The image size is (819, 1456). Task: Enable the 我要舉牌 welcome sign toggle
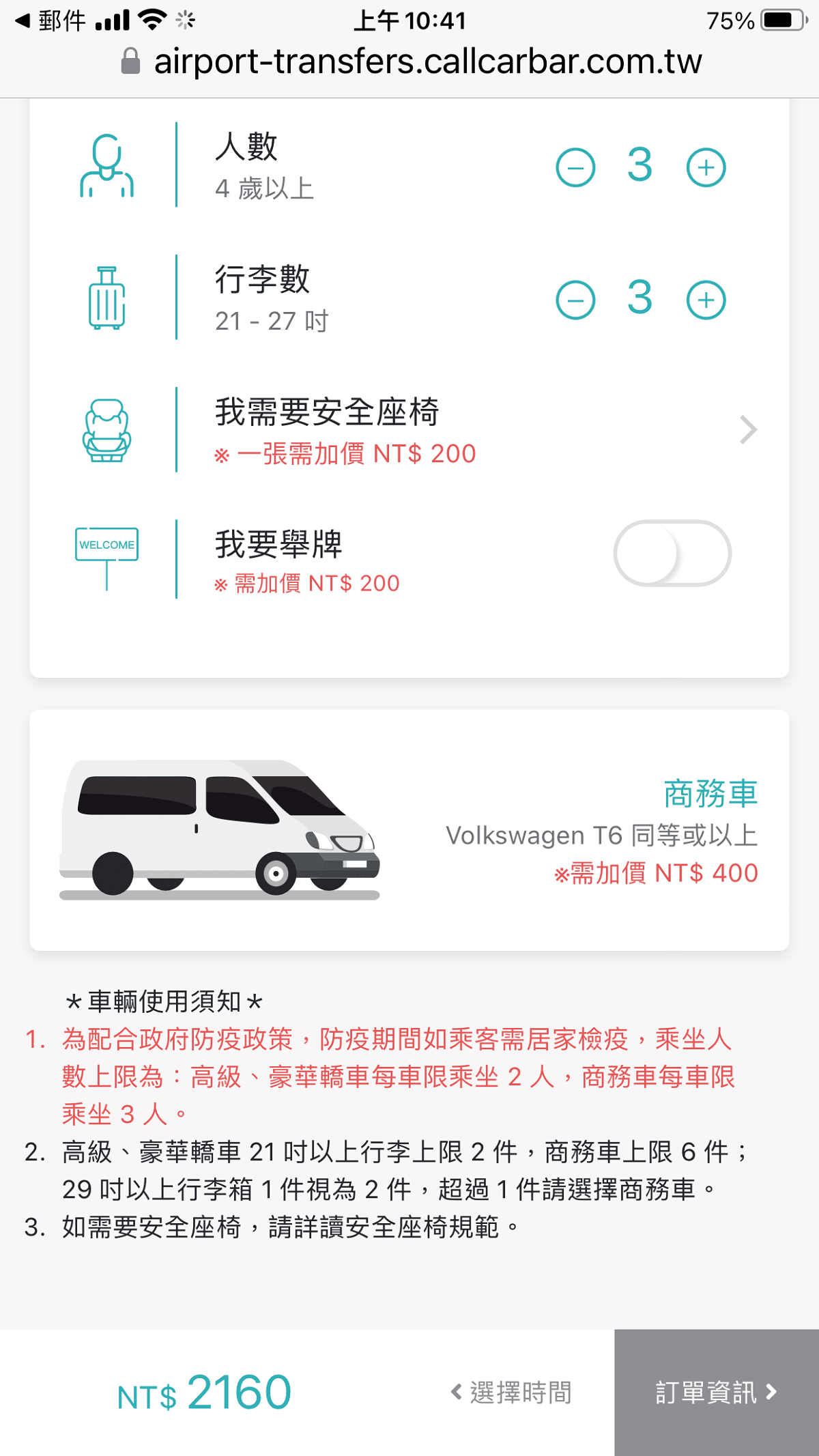point(672,553)
